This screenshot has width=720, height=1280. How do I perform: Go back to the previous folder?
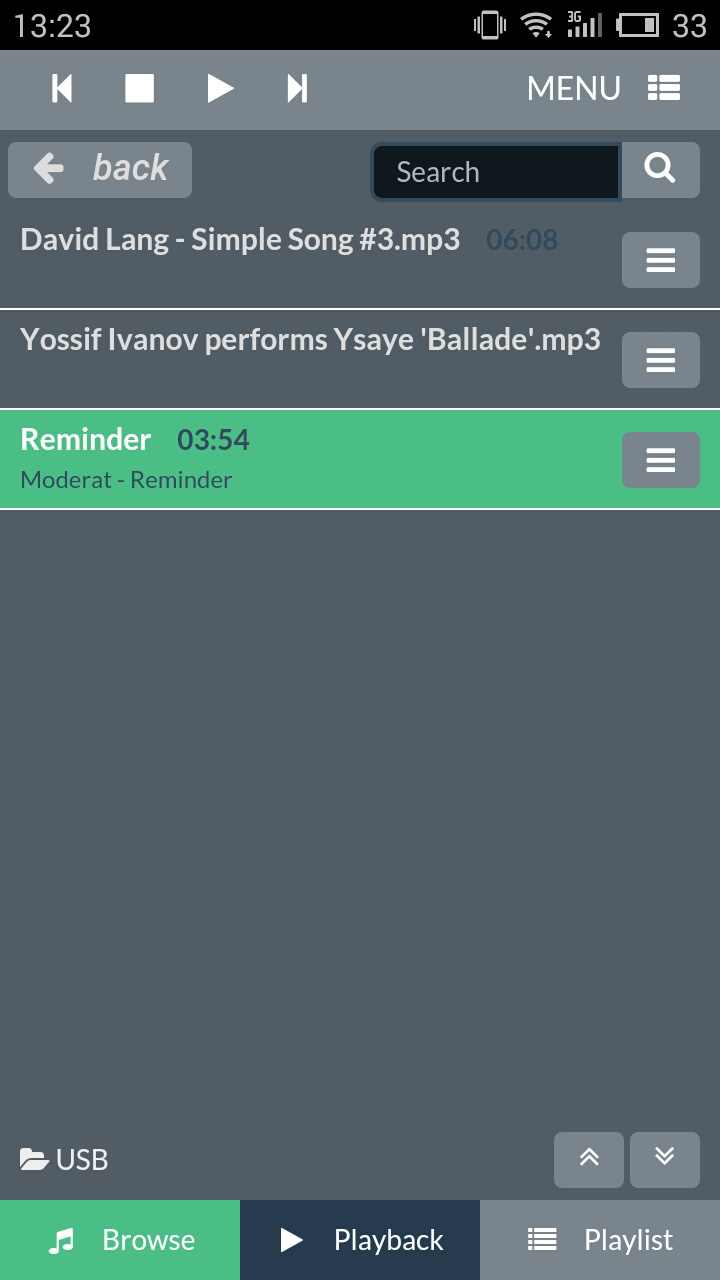coord(100,169)
